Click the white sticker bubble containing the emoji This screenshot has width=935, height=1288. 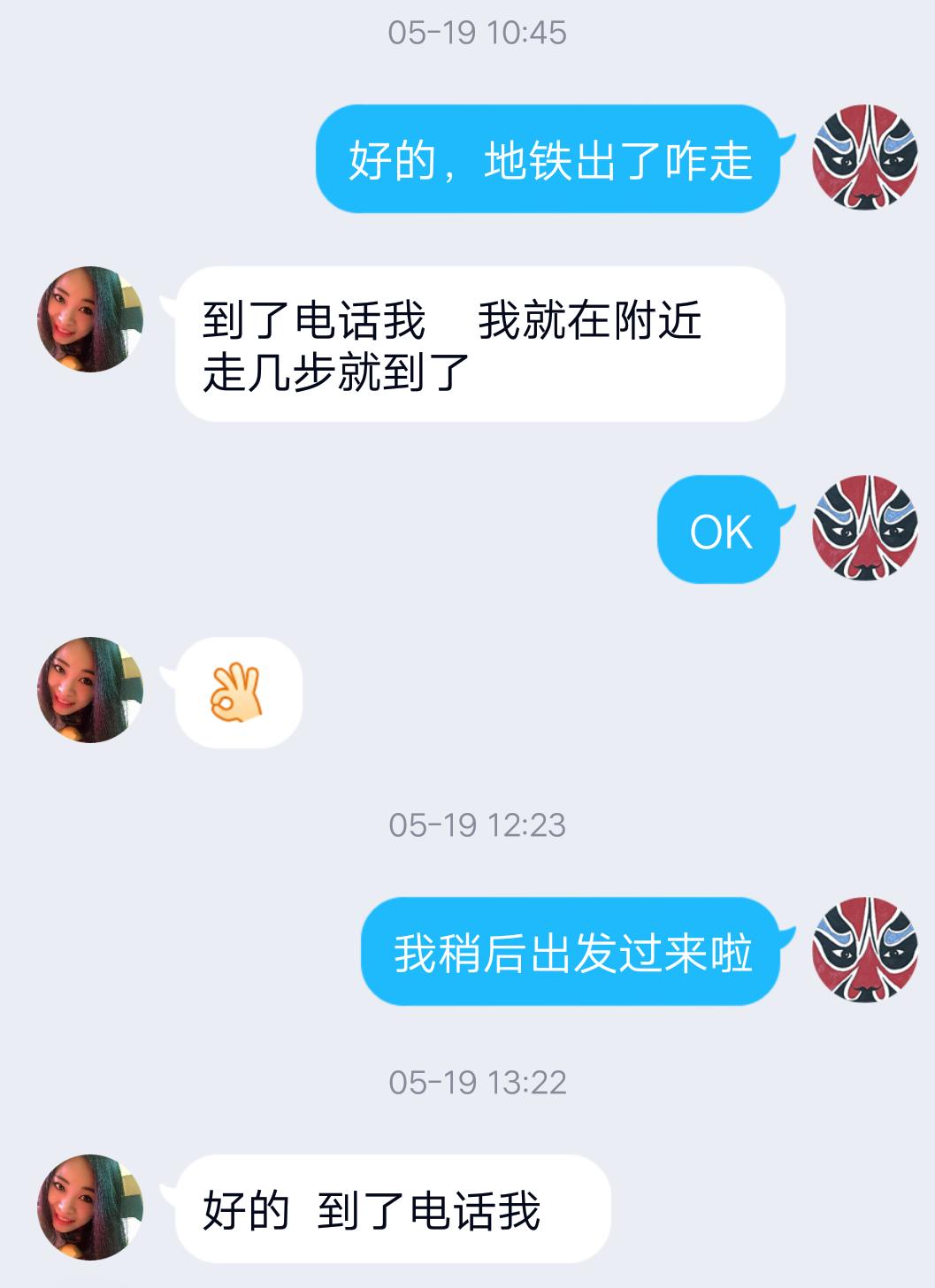click(235, 691)
